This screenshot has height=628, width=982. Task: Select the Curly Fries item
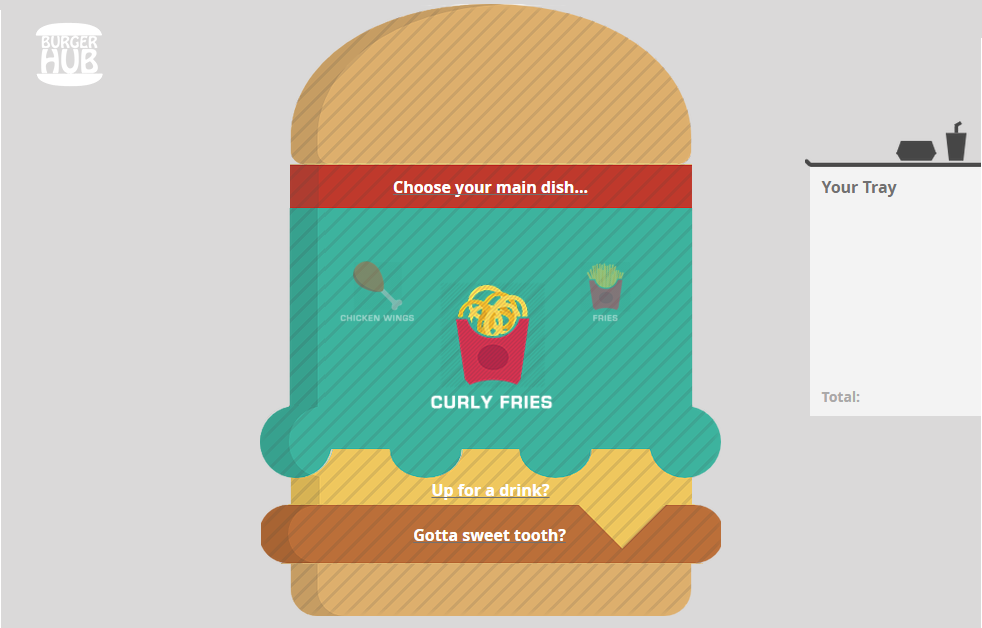(x=491, y=340)
